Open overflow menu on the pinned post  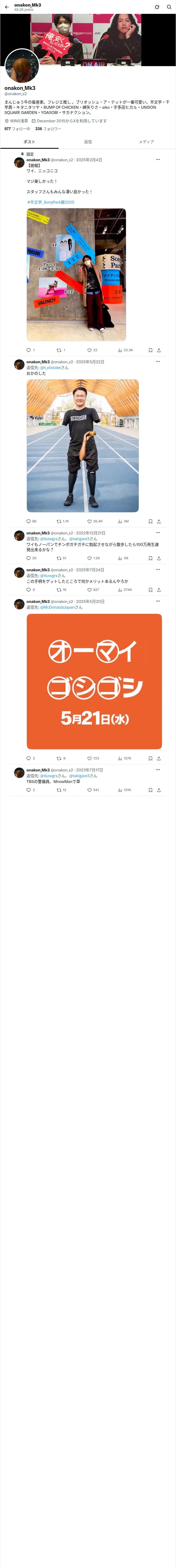[158, 159]
